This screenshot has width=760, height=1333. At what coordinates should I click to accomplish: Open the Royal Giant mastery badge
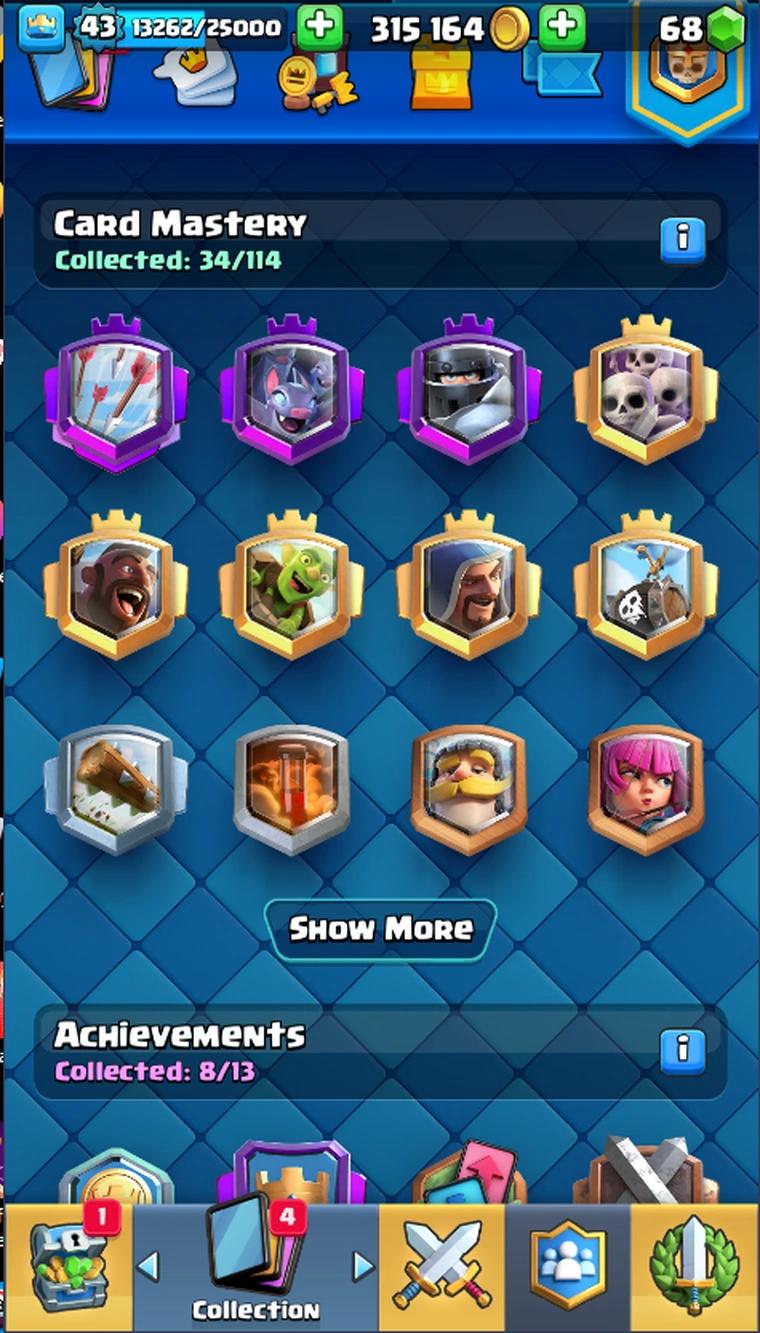click(469, 790)
